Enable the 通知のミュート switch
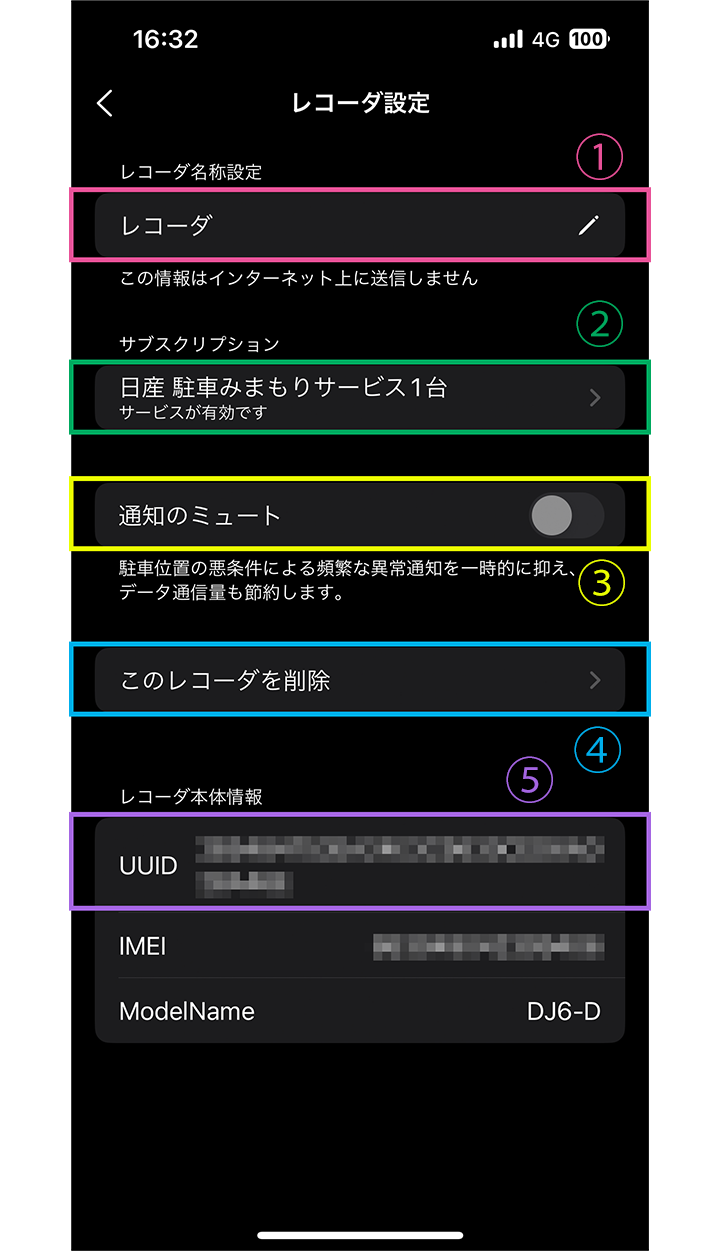The height and width of the screenshot is (1251, 720). pyautogui.click(x=566, y=516)
